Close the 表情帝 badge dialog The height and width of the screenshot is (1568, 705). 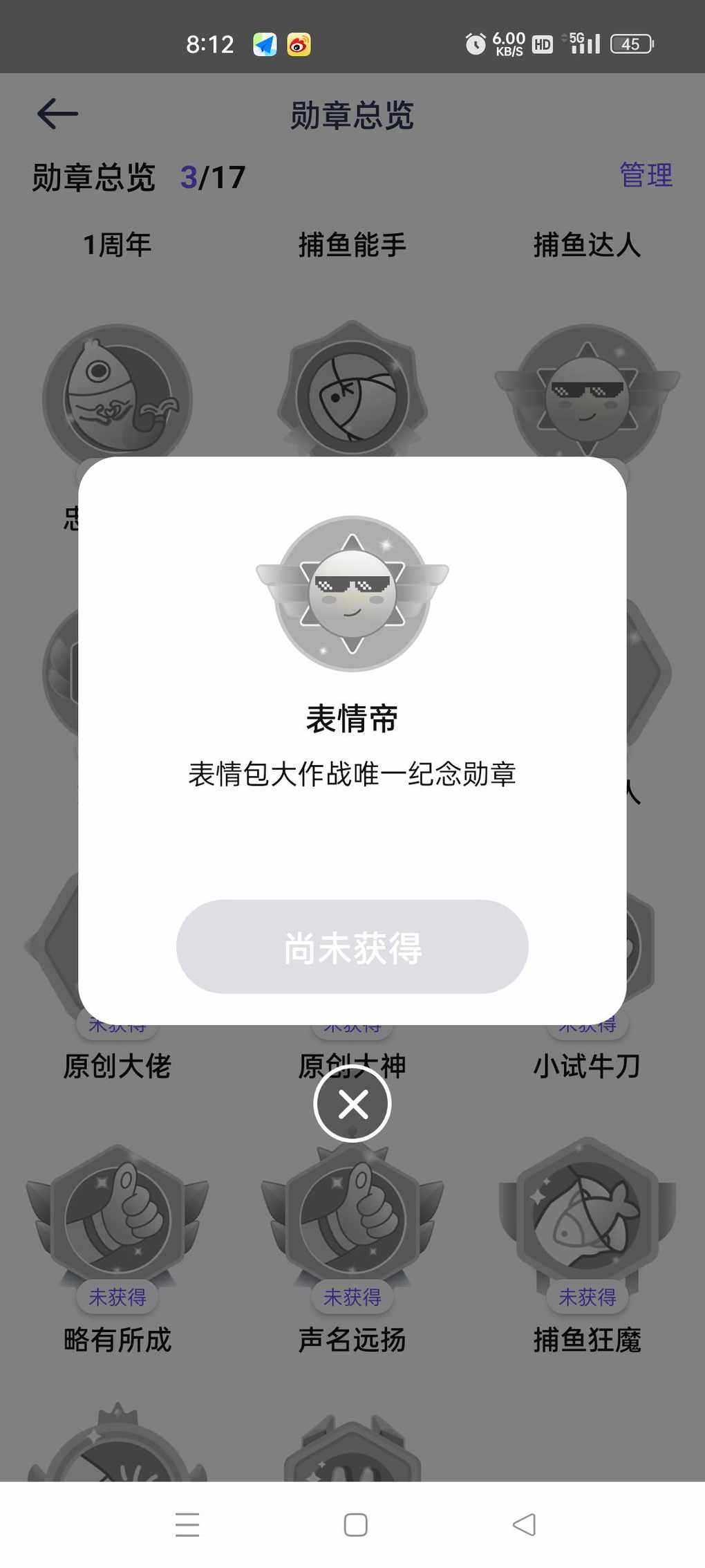point(352,1105)
